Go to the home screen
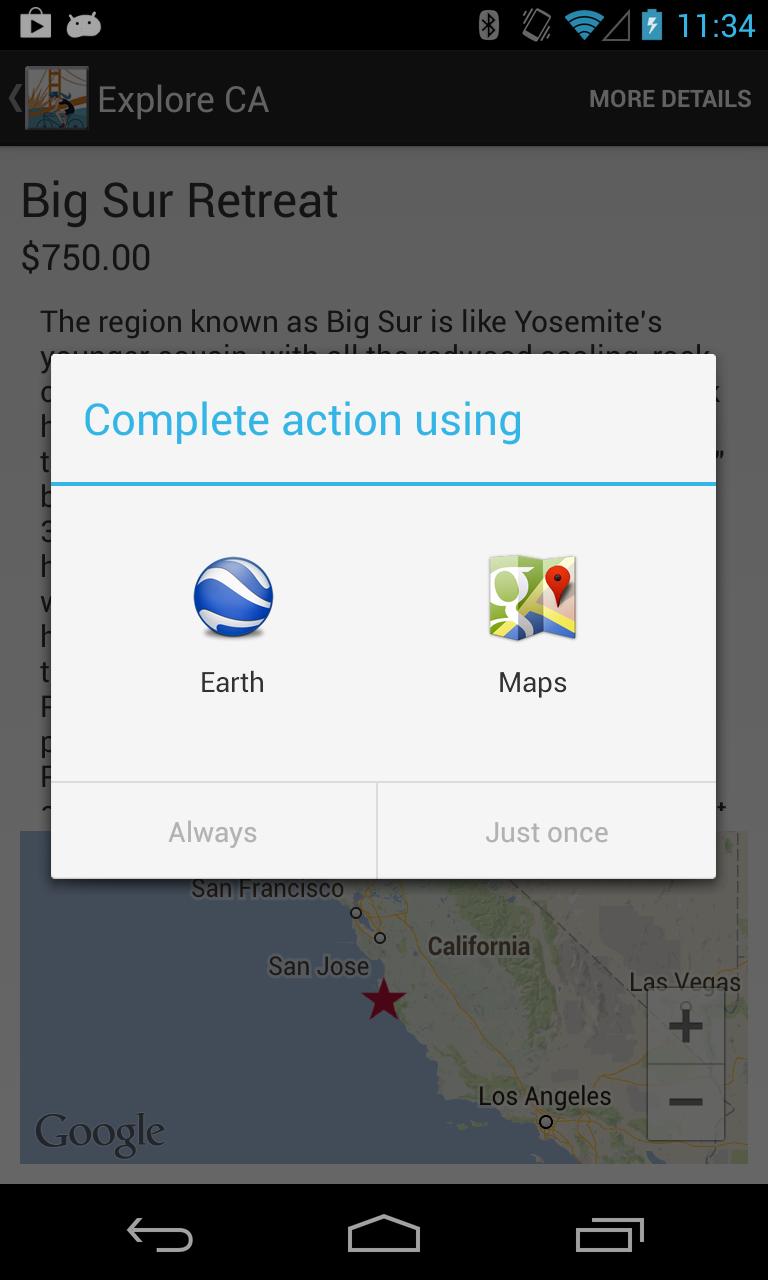 click(x=384, y=1235)
